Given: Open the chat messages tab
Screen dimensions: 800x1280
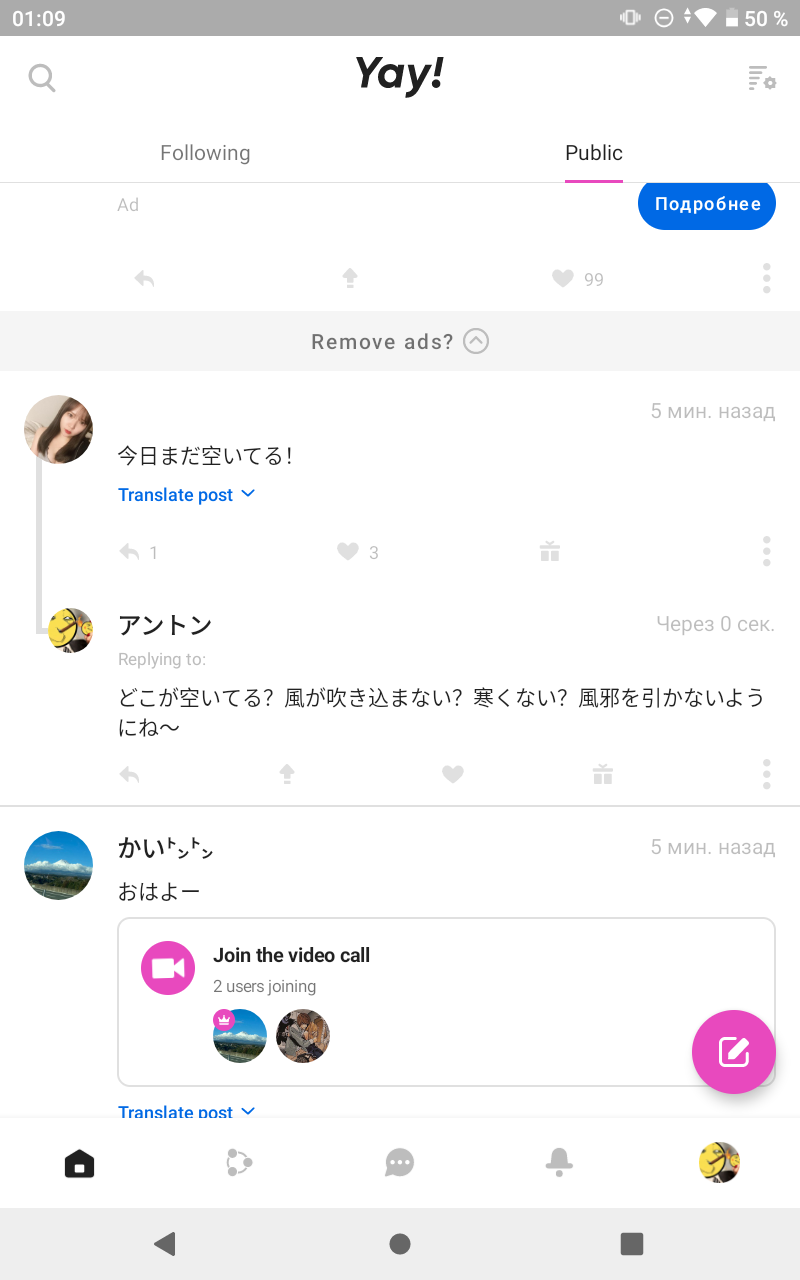Looking at the screenshot, I should click(x=400, y=1162).
